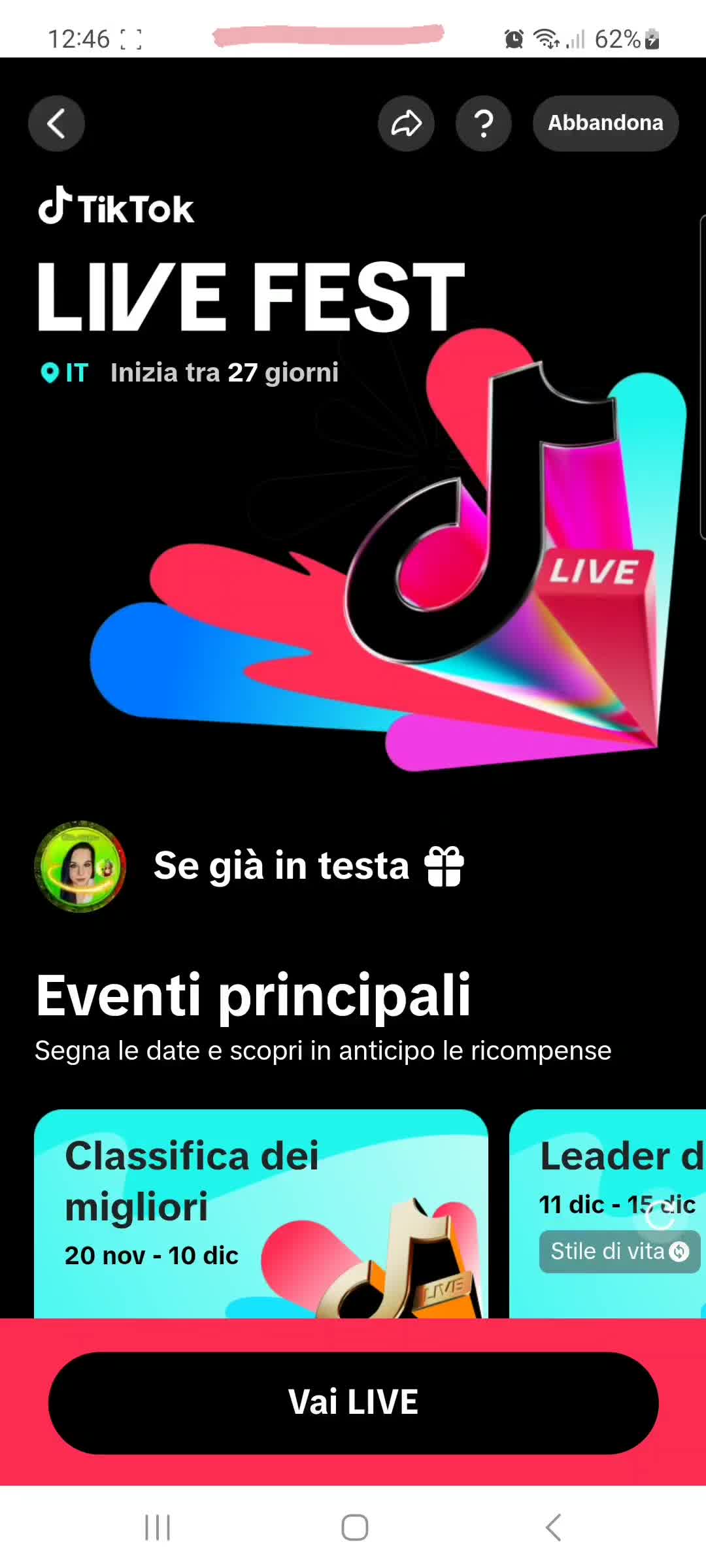Open the profile avatar picture
The width and height of the screenshot is (706, 1568).
[80, 867]
